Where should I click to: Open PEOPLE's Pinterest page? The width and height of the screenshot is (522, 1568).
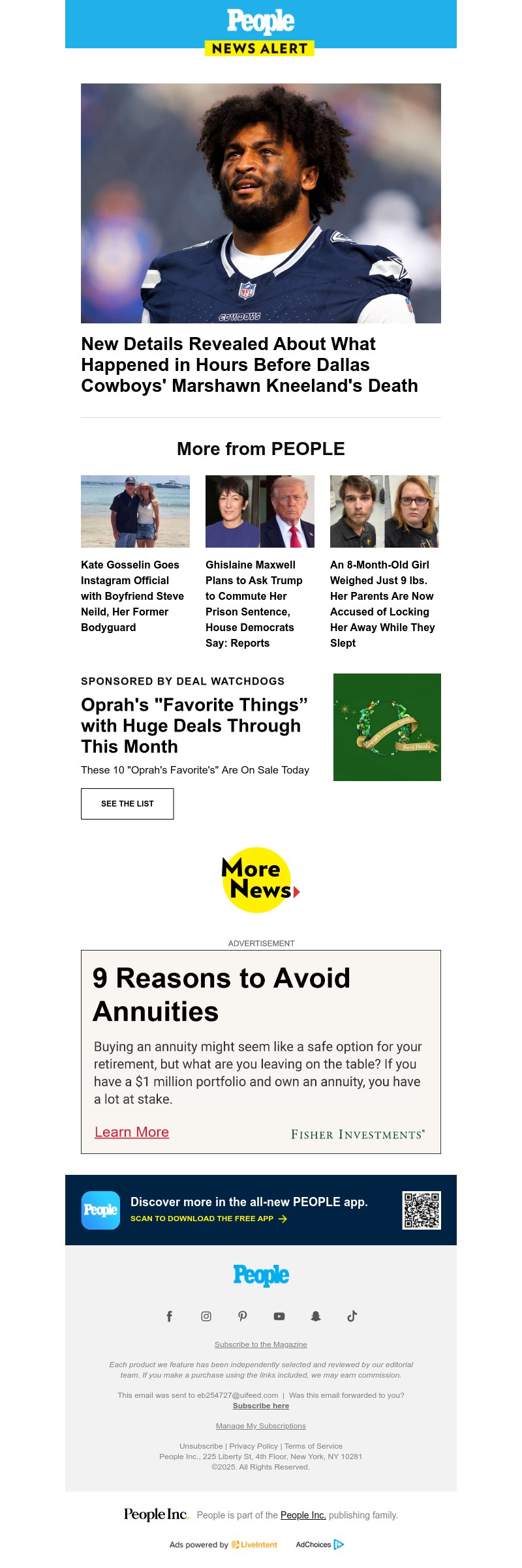tap(243, 1316)
